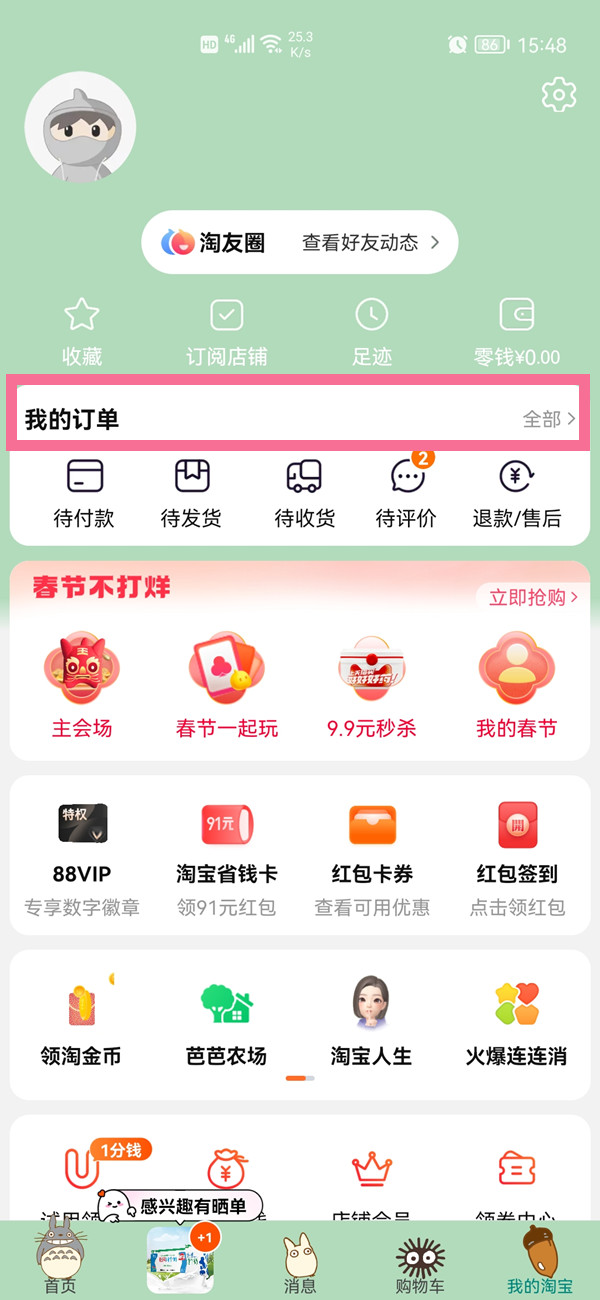Open 零钱 wallet balance
This screenshot has width=600, height=1300.
(x=516, y=332)
